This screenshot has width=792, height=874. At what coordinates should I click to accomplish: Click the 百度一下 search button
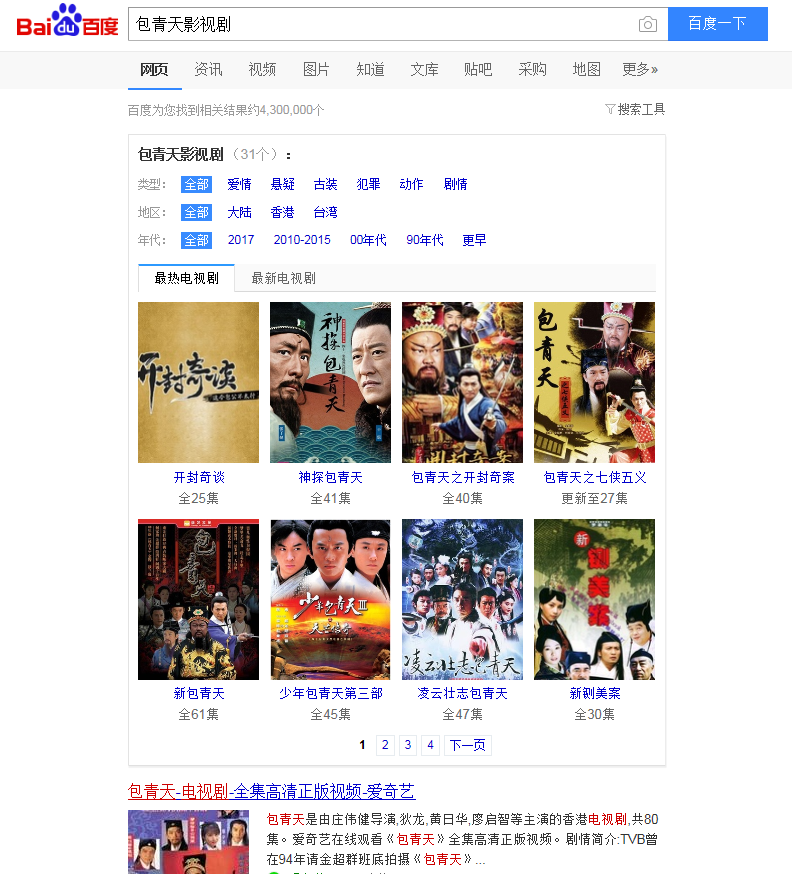tap(718, 24)
